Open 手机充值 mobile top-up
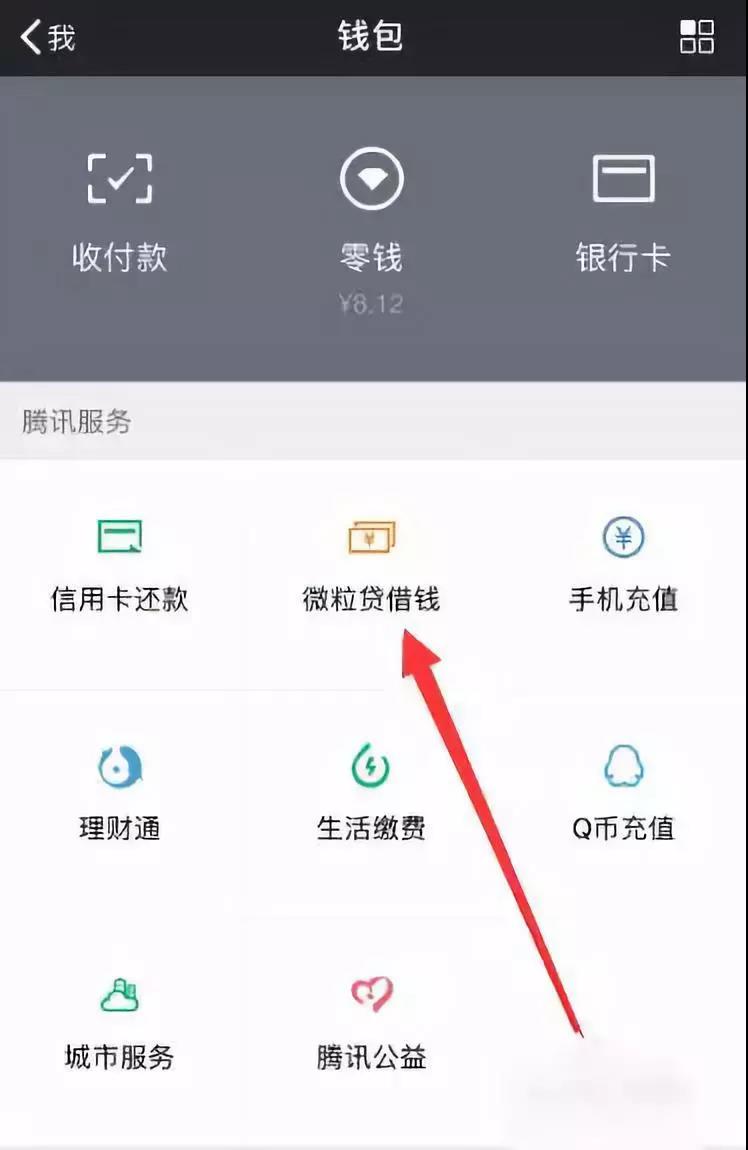748x1150 pixels. [623, 565]
